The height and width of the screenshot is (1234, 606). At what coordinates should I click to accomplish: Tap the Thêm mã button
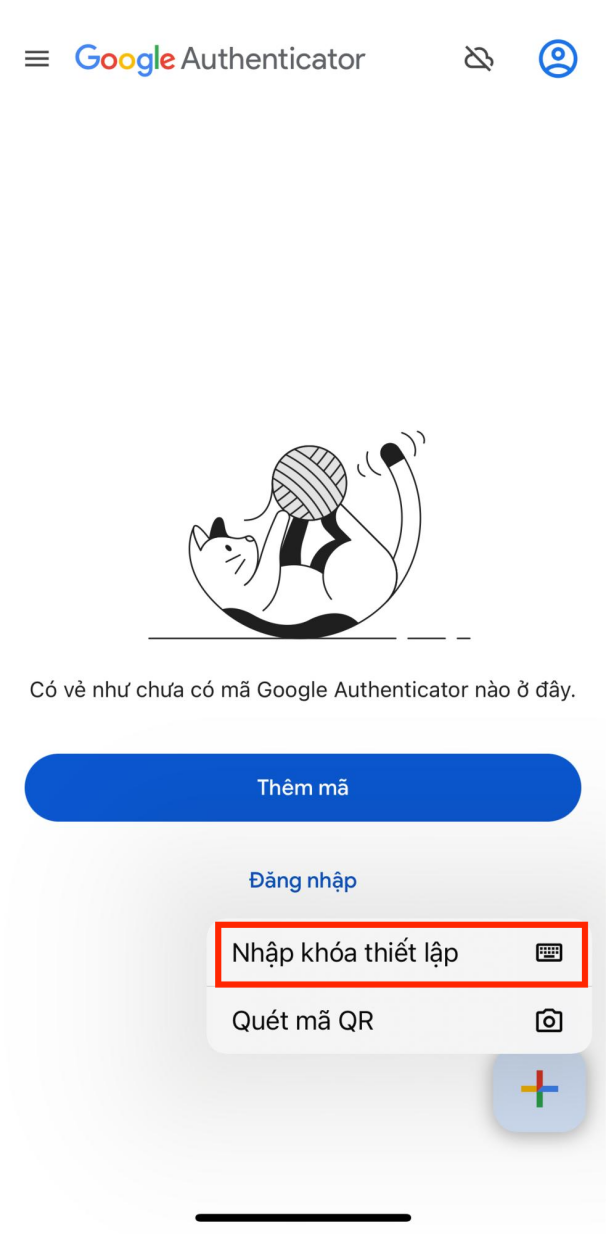pos(303,788)
